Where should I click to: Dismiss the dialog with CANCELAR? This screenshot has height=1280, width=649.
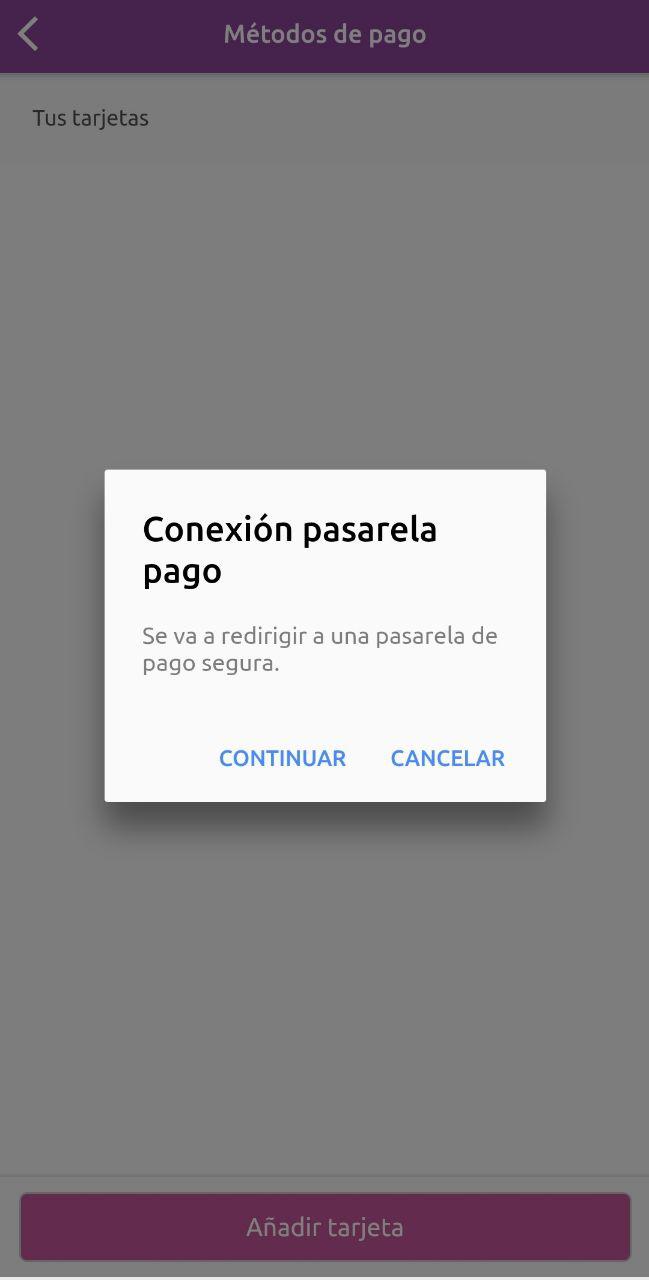coord(447,758)
